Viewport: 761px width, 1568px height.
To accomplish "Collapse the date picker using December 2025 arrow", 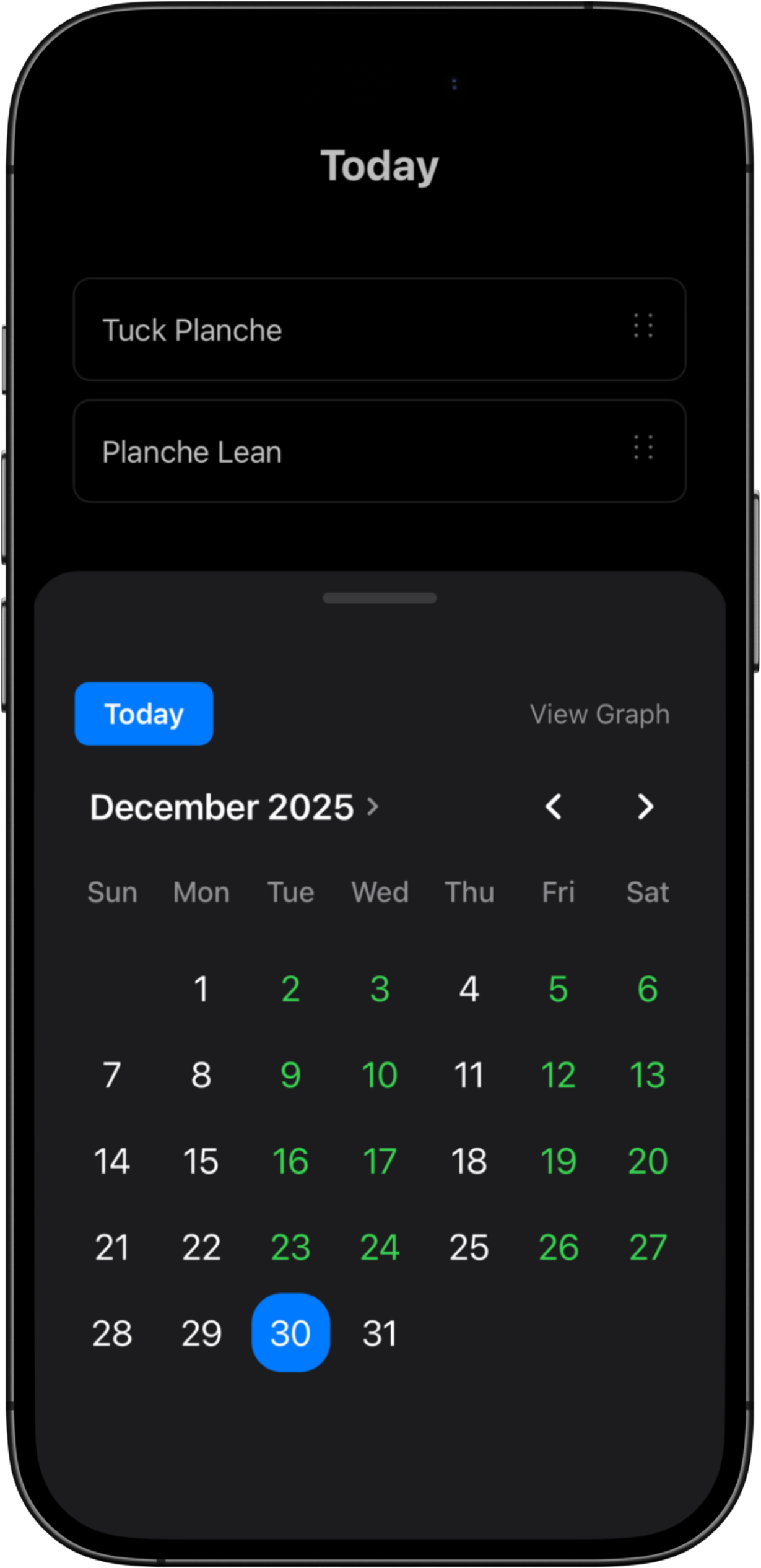I will [x=372, y=807].
